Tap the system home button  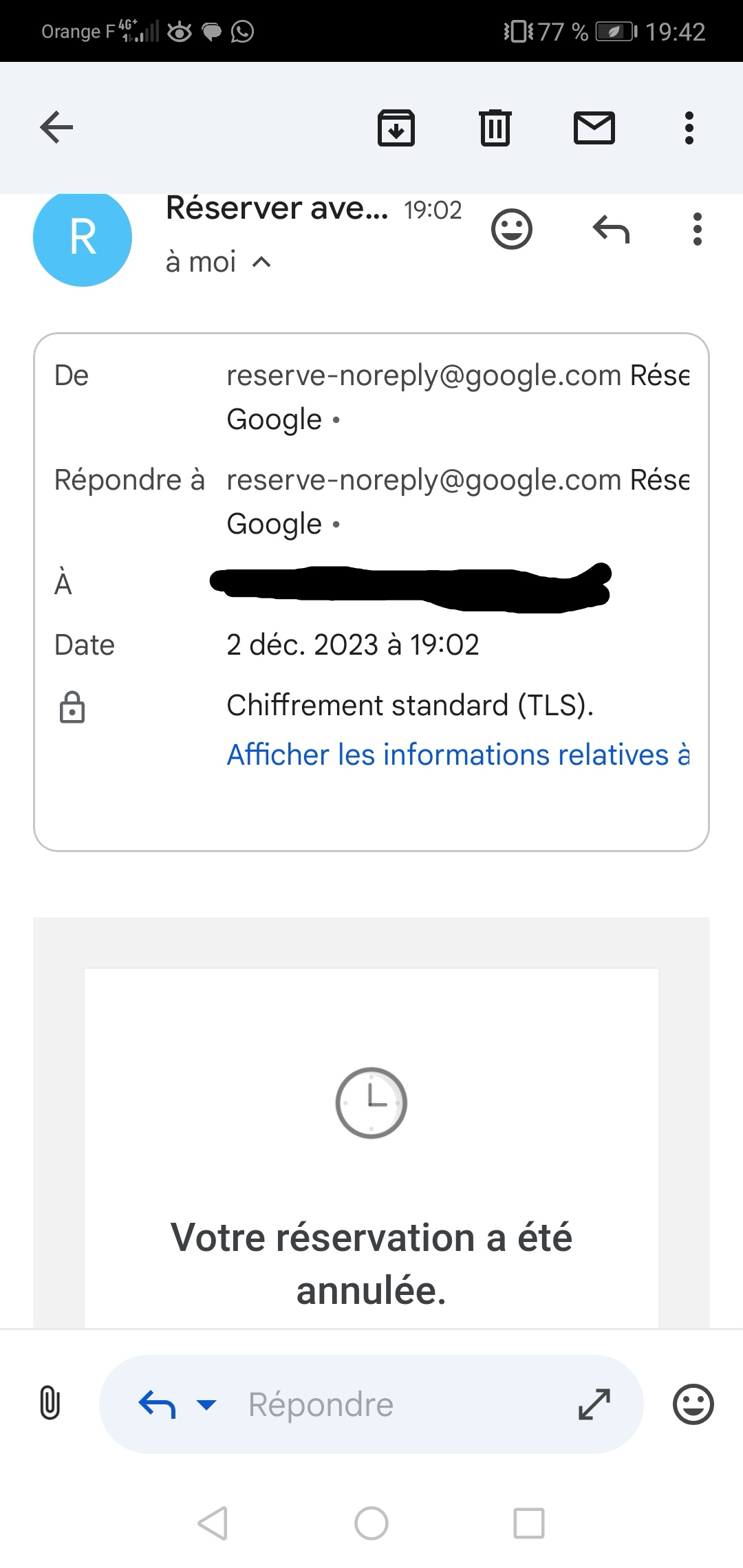pos(371,1523)
